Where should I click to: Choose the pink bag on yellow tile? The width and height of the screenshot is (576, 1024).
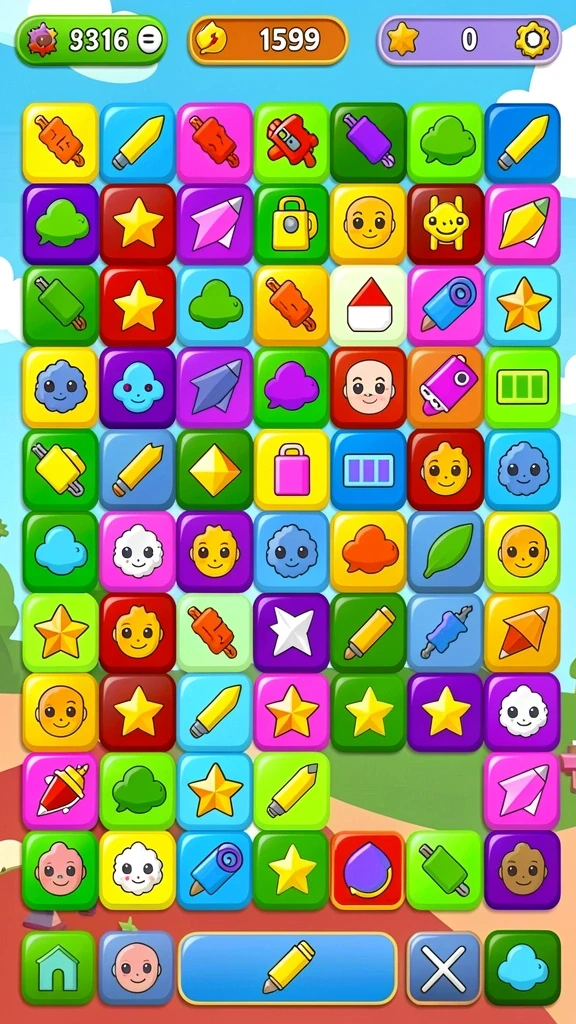291,469
